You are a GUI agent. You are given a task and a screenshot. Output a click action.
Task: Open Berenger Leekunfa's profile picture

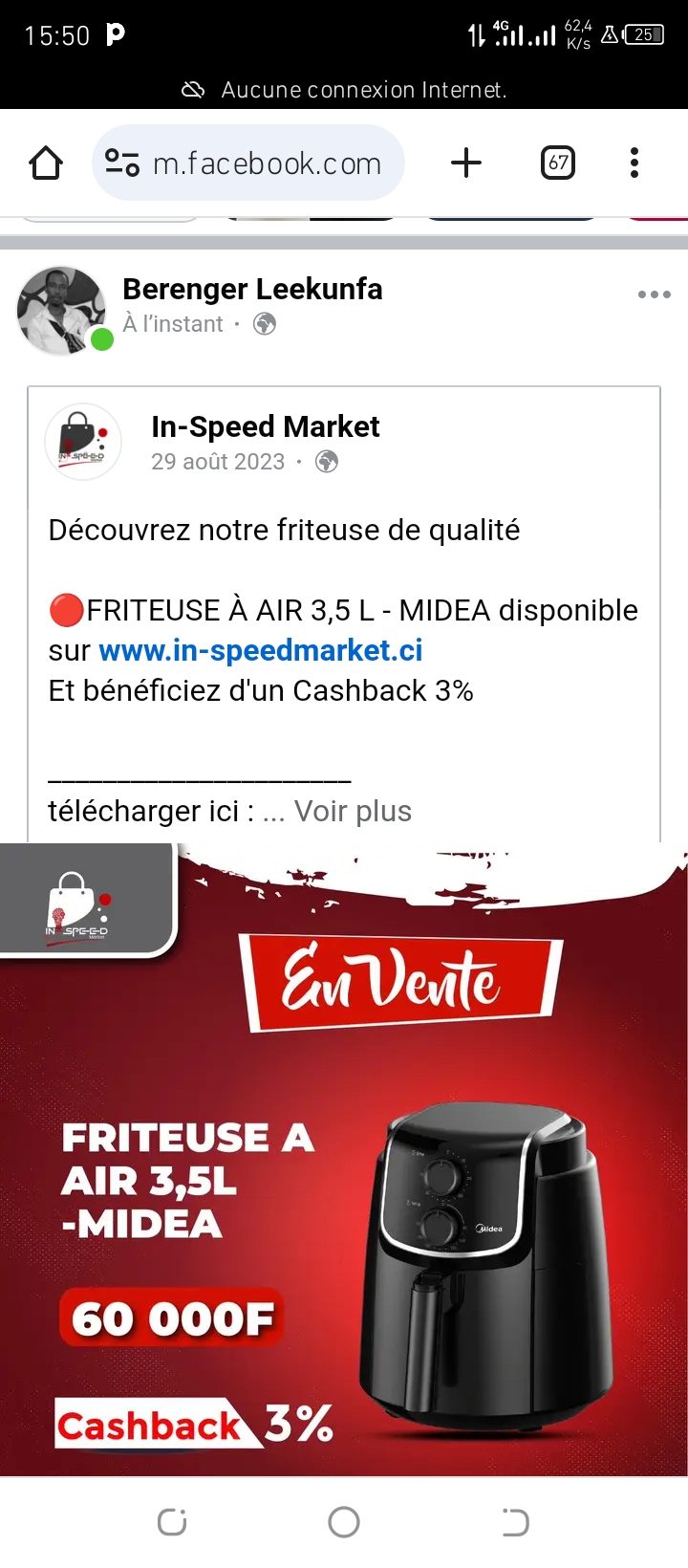pos(62,311)
